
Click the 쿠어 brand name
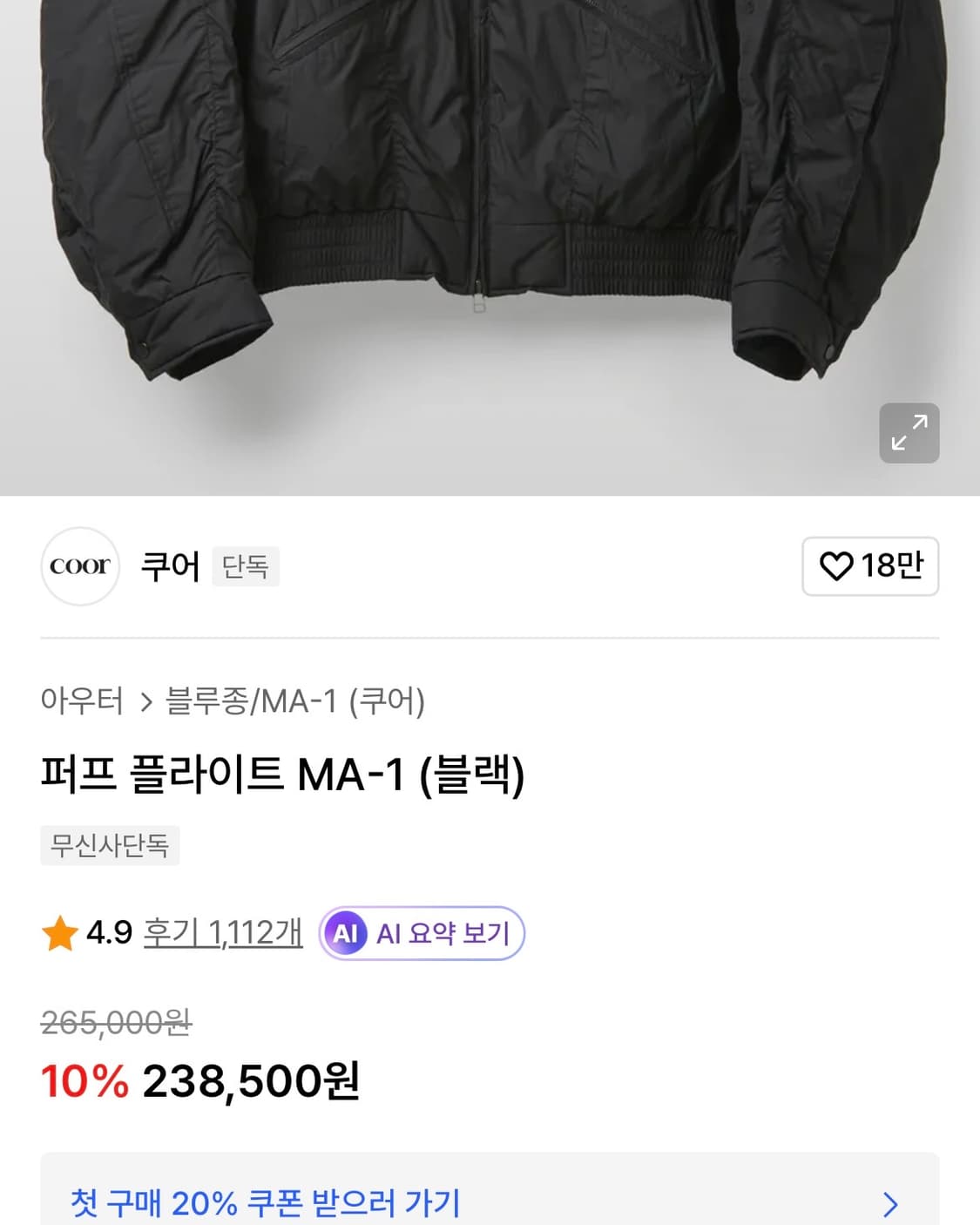[171, 566]
